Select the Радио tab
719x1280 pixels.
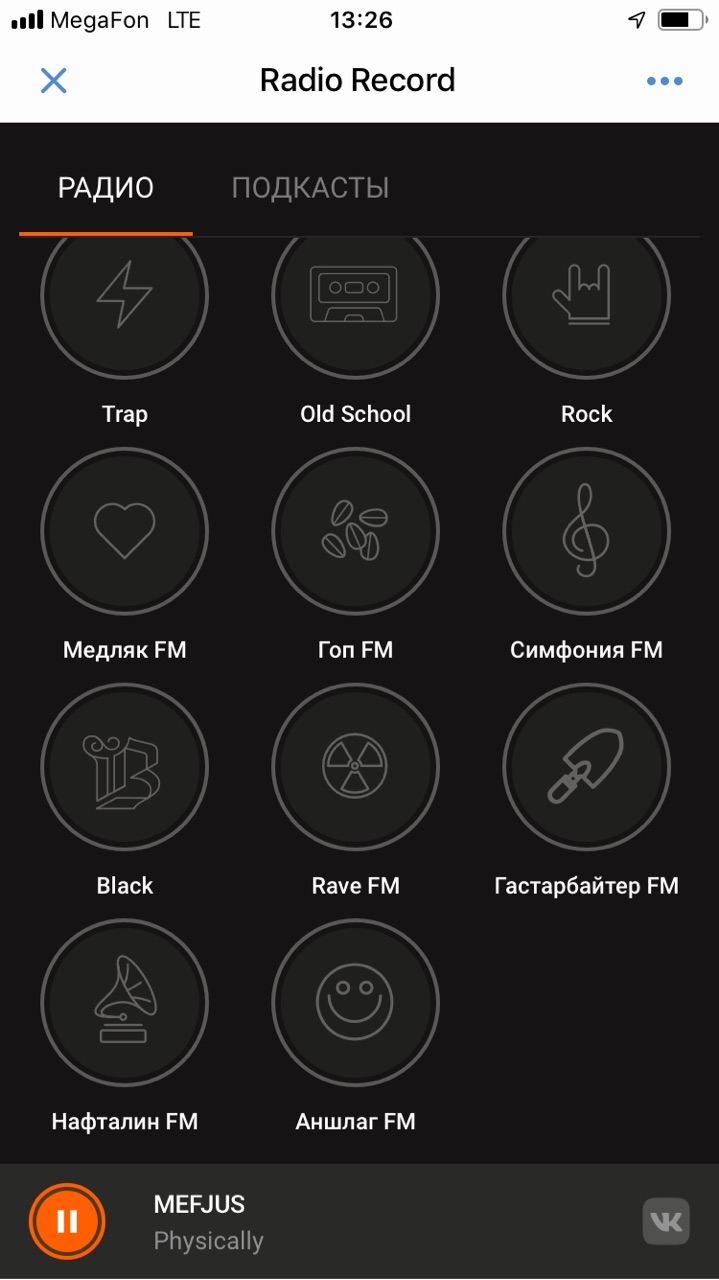click(x=106, y=188)
